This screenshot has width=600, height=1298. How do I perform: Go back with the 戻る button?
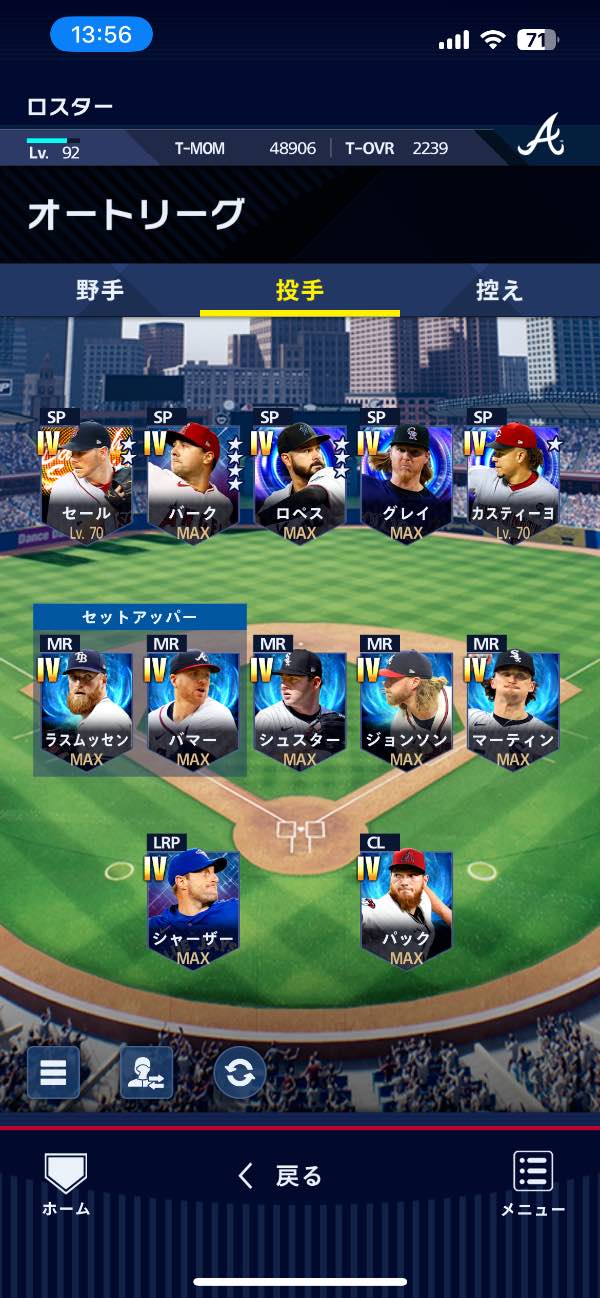point(280,1176)
